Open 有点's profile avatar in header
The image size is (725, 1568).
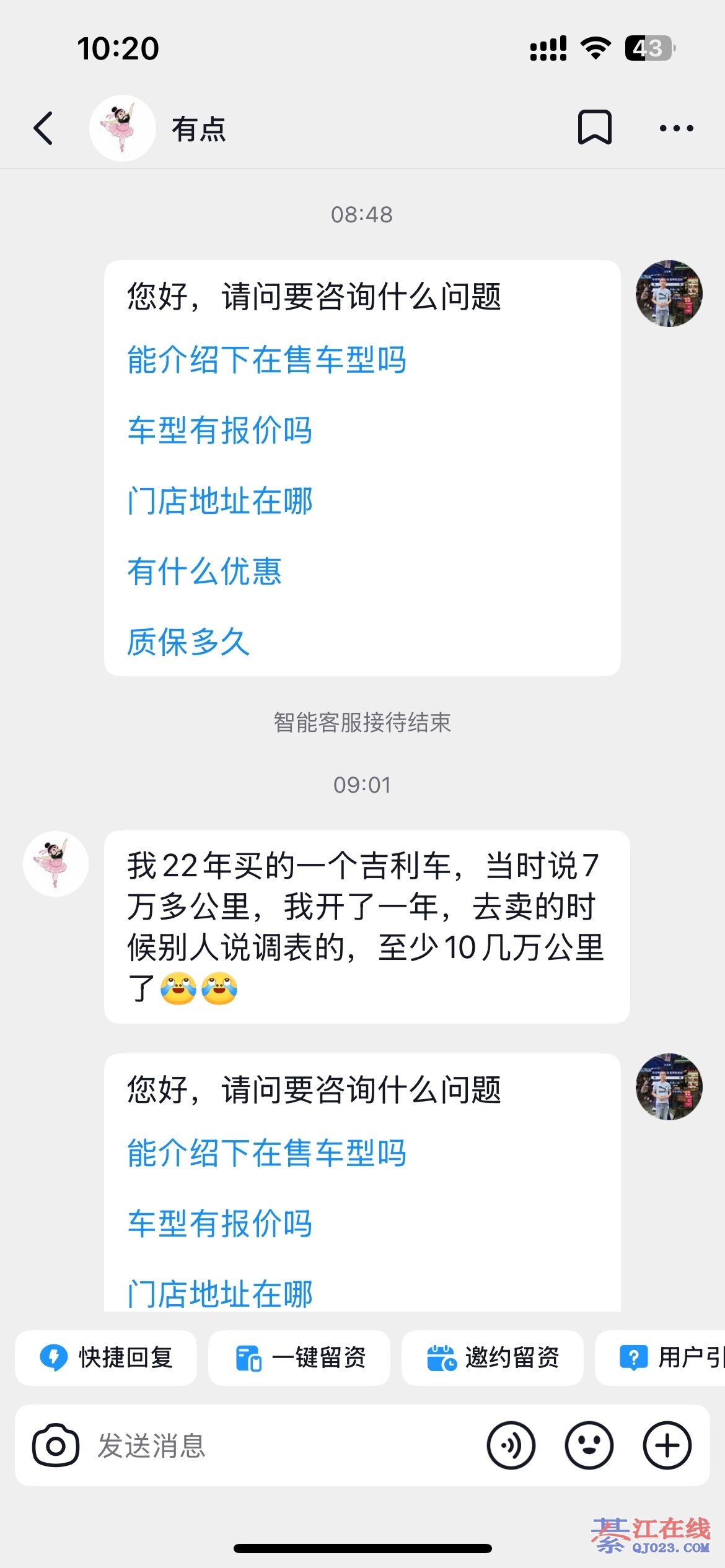pyautogui.click(x=122, y=128)
